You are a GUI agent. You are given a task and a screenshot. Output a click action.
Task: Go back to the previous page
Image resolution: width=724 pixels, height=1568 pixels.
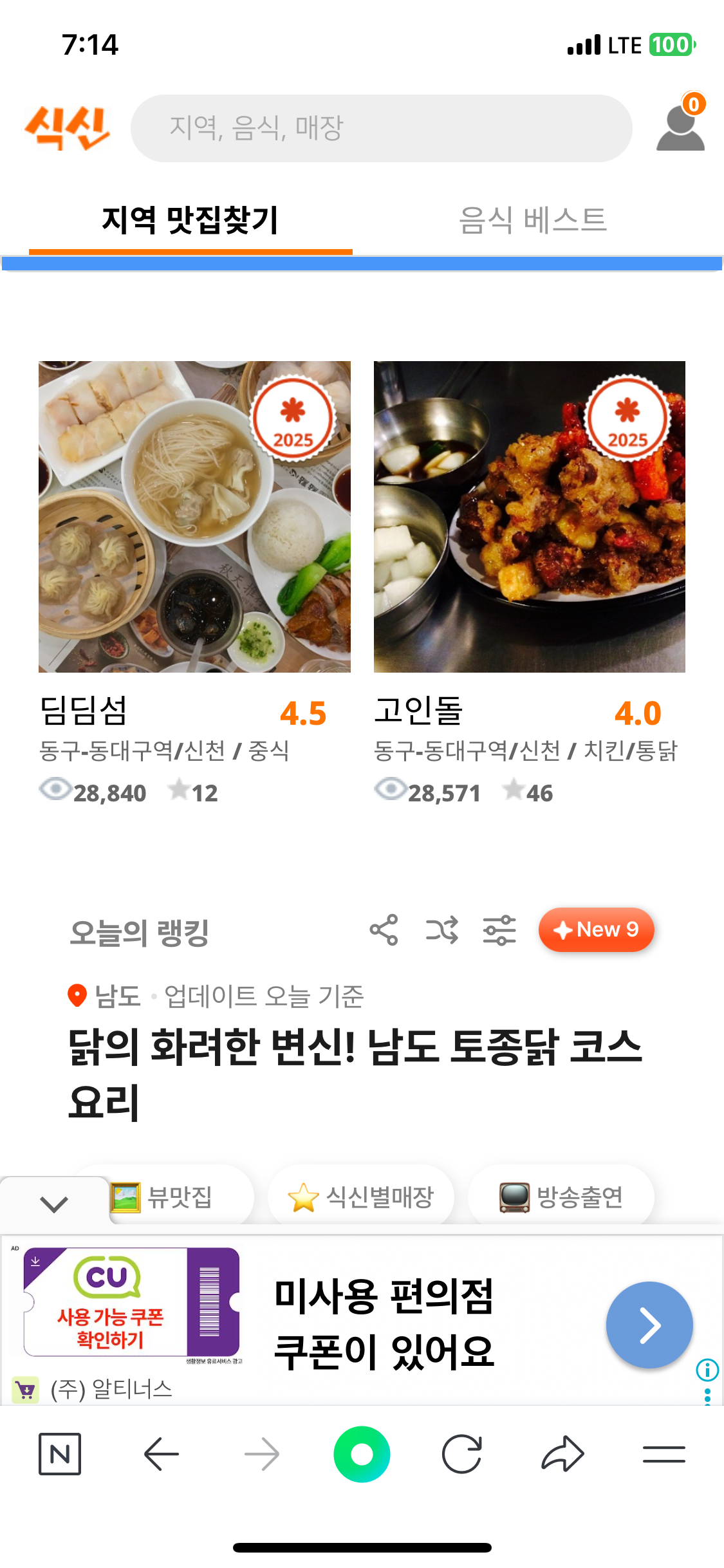161,1454
